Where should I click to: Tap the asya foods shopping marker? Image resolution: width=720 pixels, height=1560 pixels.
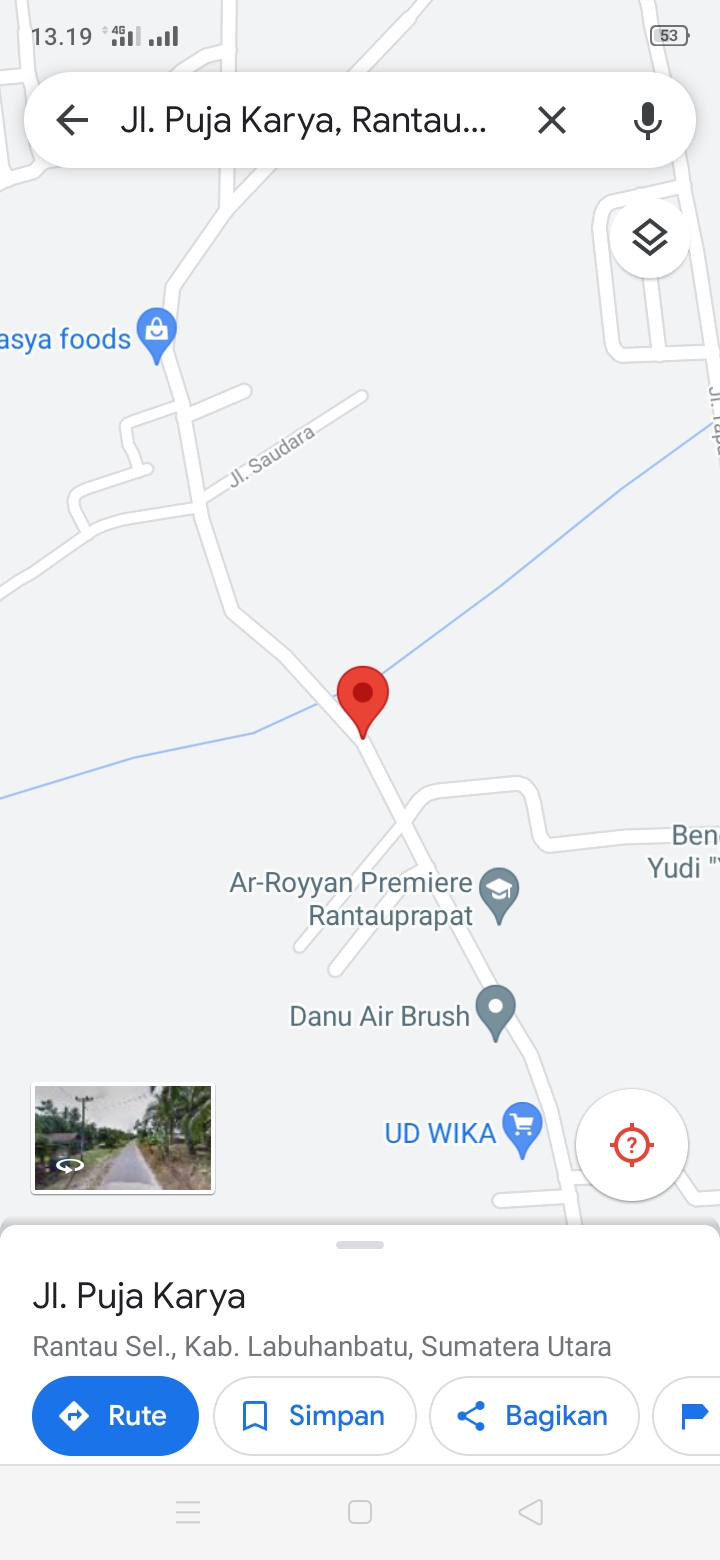[156, 333]
